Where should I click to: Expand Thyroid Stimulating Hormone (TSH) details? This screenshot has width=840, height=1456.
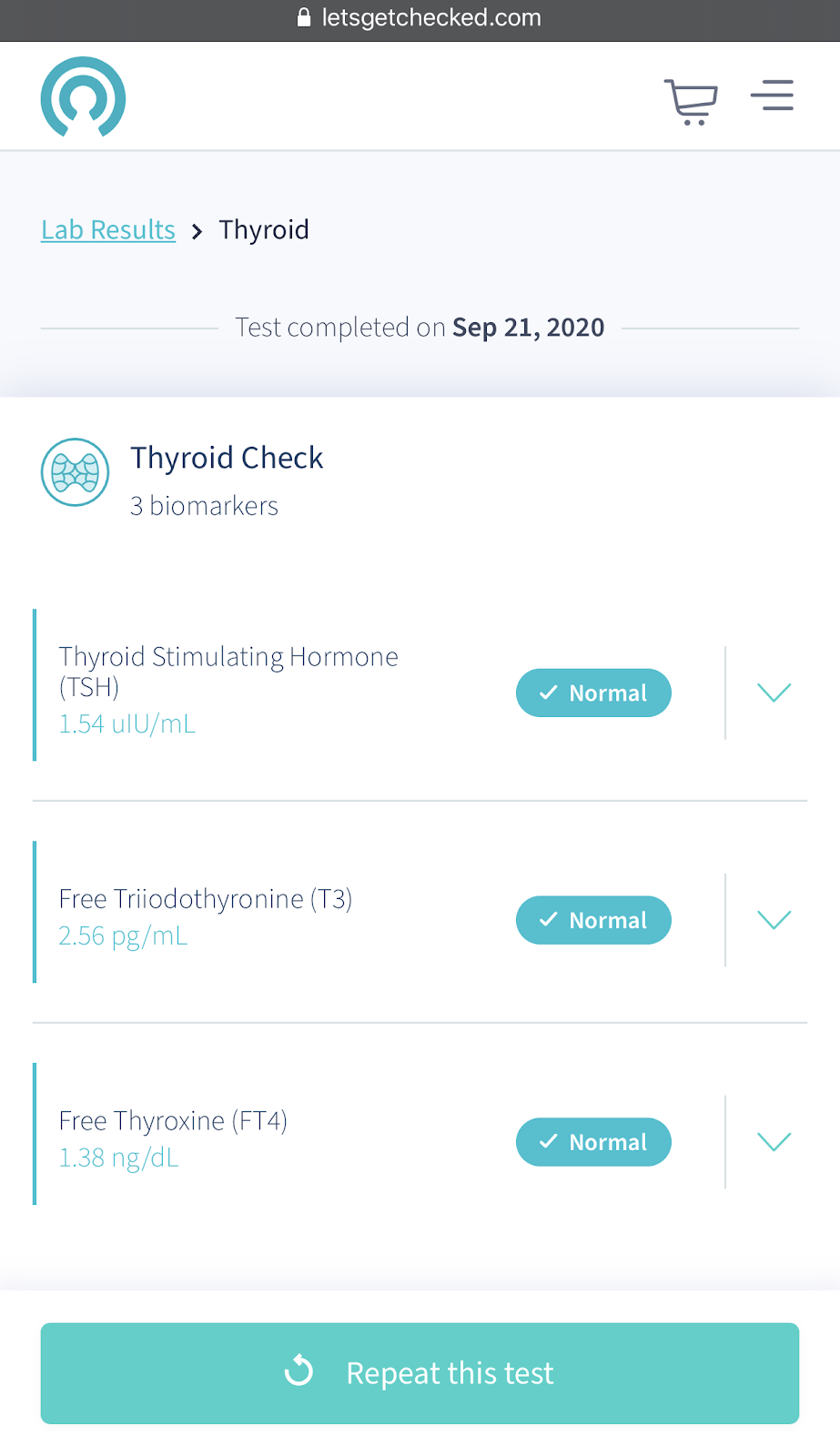(774, 693)
